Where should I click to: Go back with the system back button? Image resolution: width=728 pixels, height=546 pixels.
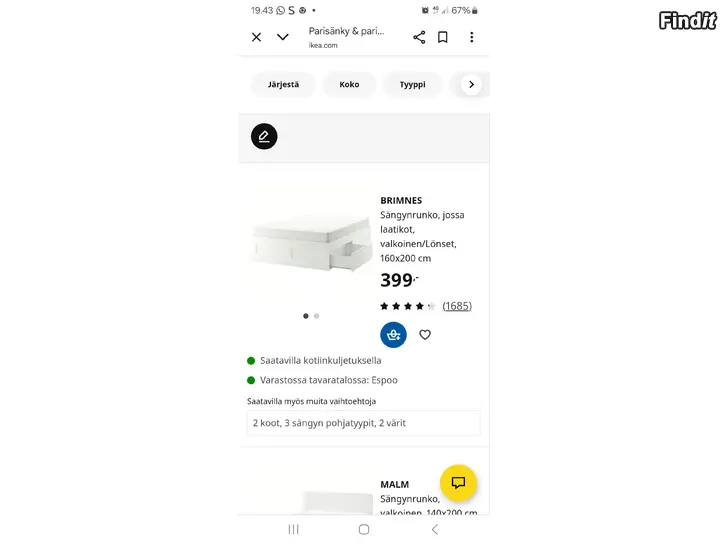(434, 529)
